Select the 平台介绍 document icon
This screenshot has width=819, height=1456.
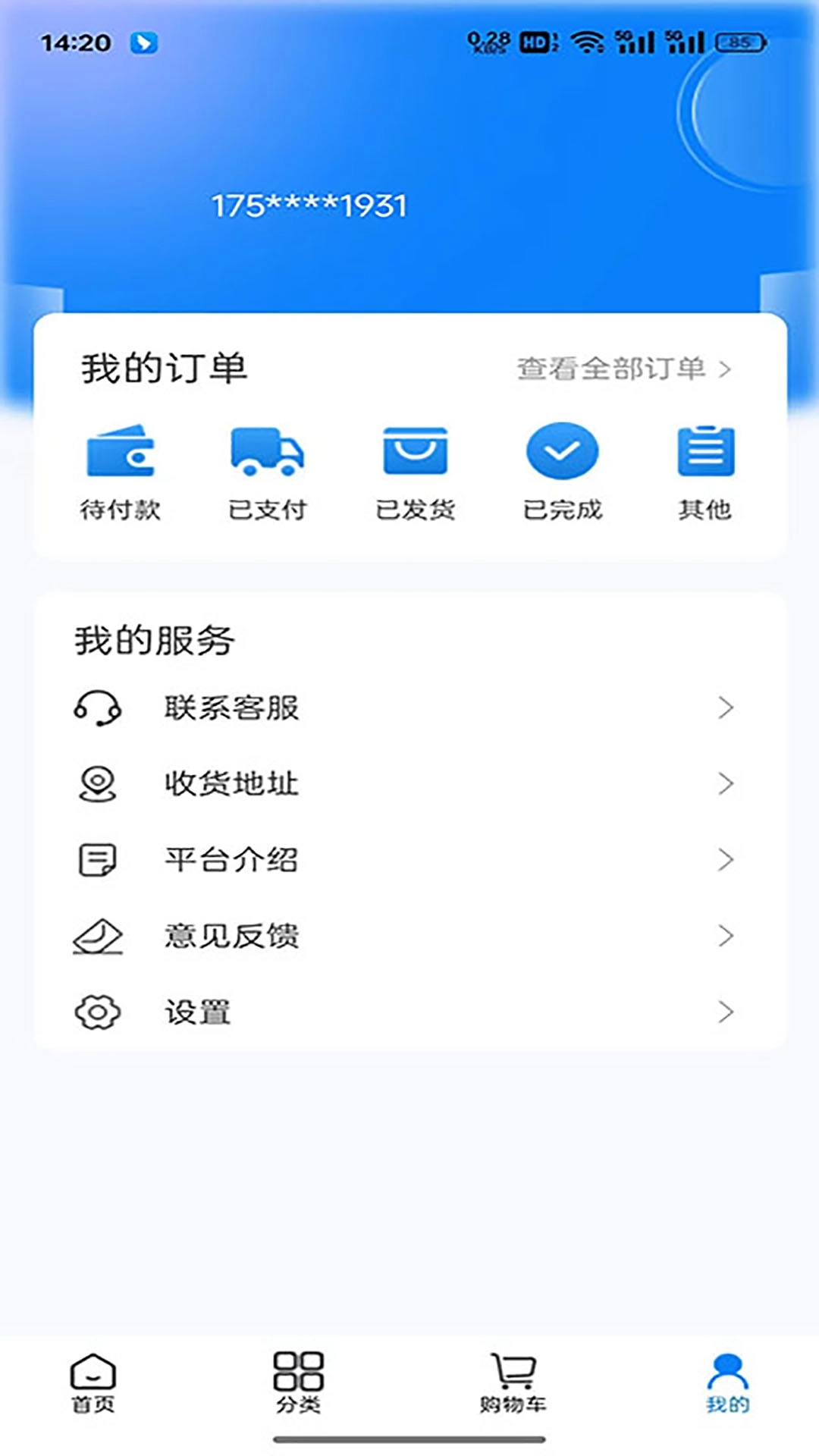coord(97,860)
